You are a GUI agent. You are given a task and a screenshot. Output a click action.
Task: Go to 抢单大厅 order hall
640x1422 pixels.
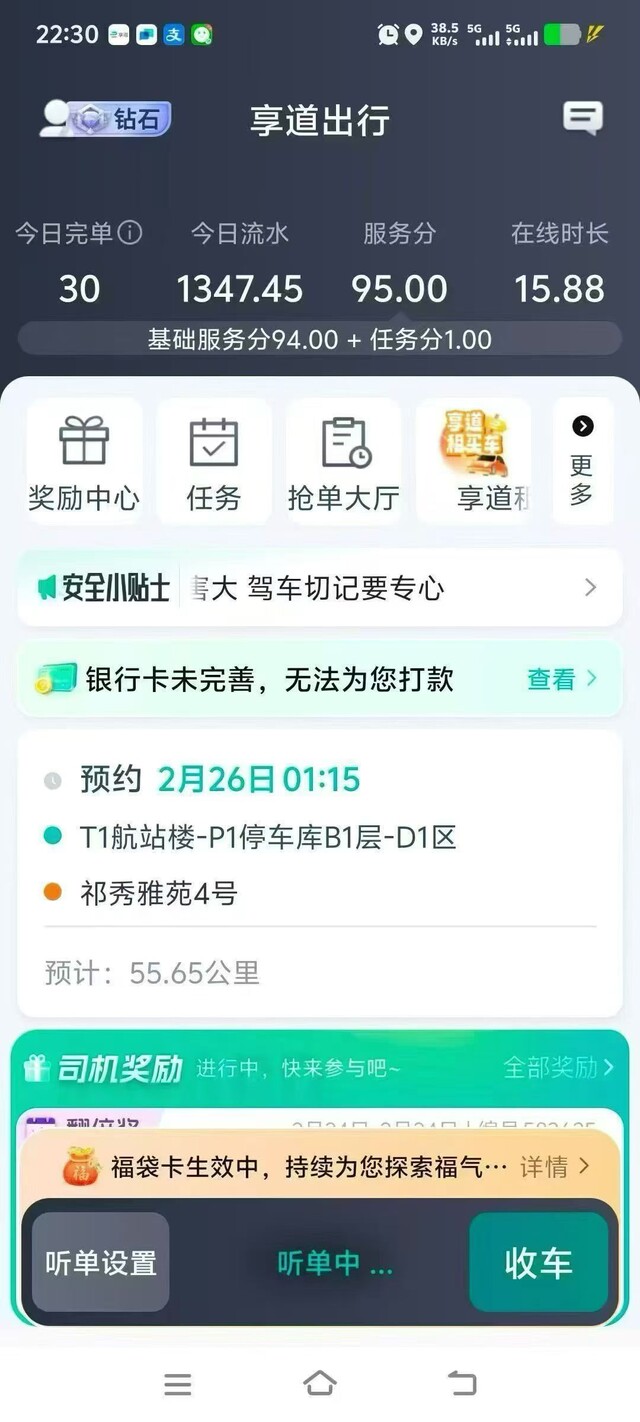tap(344, 462)
